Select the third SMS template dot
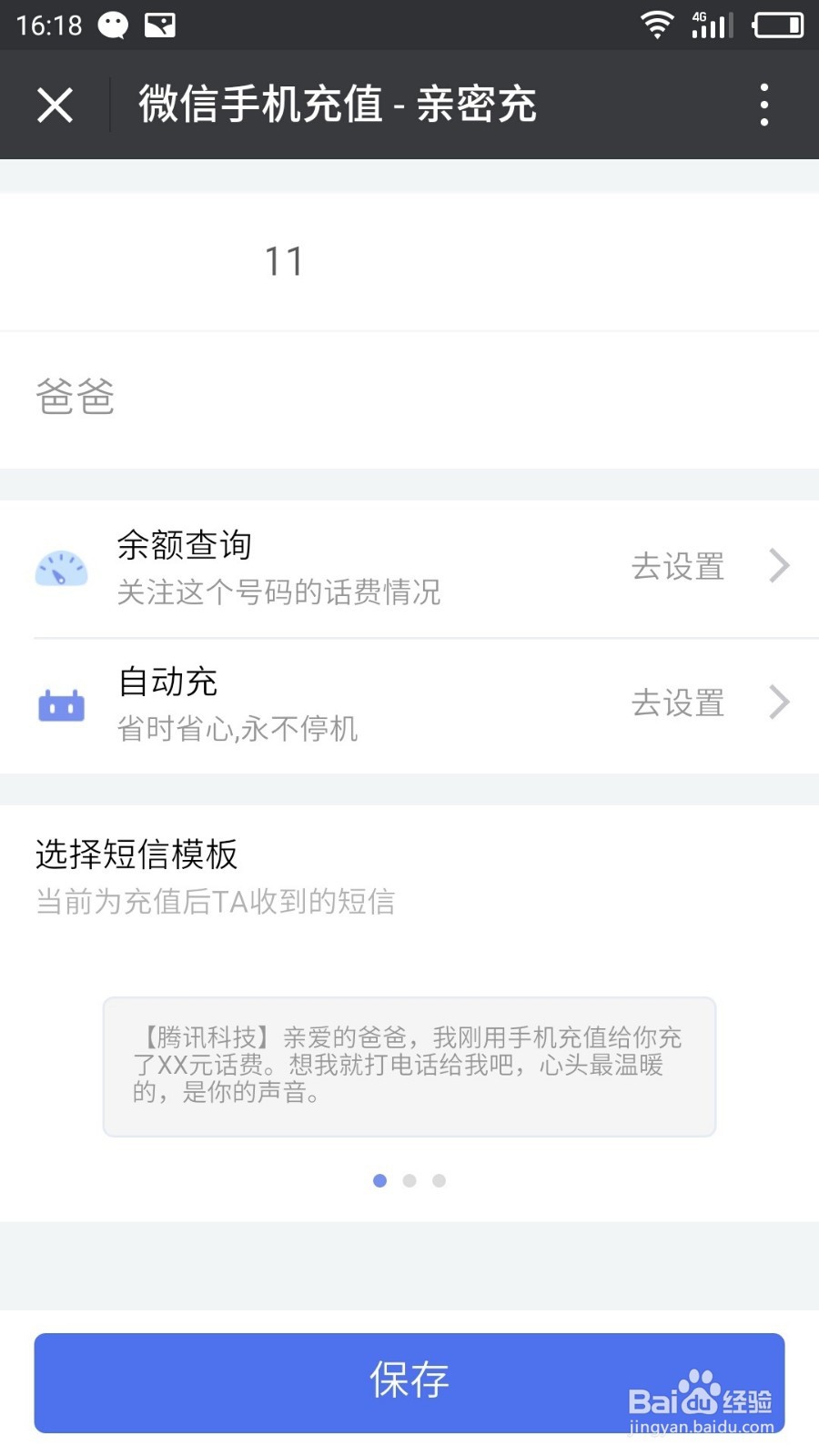 439,1180
